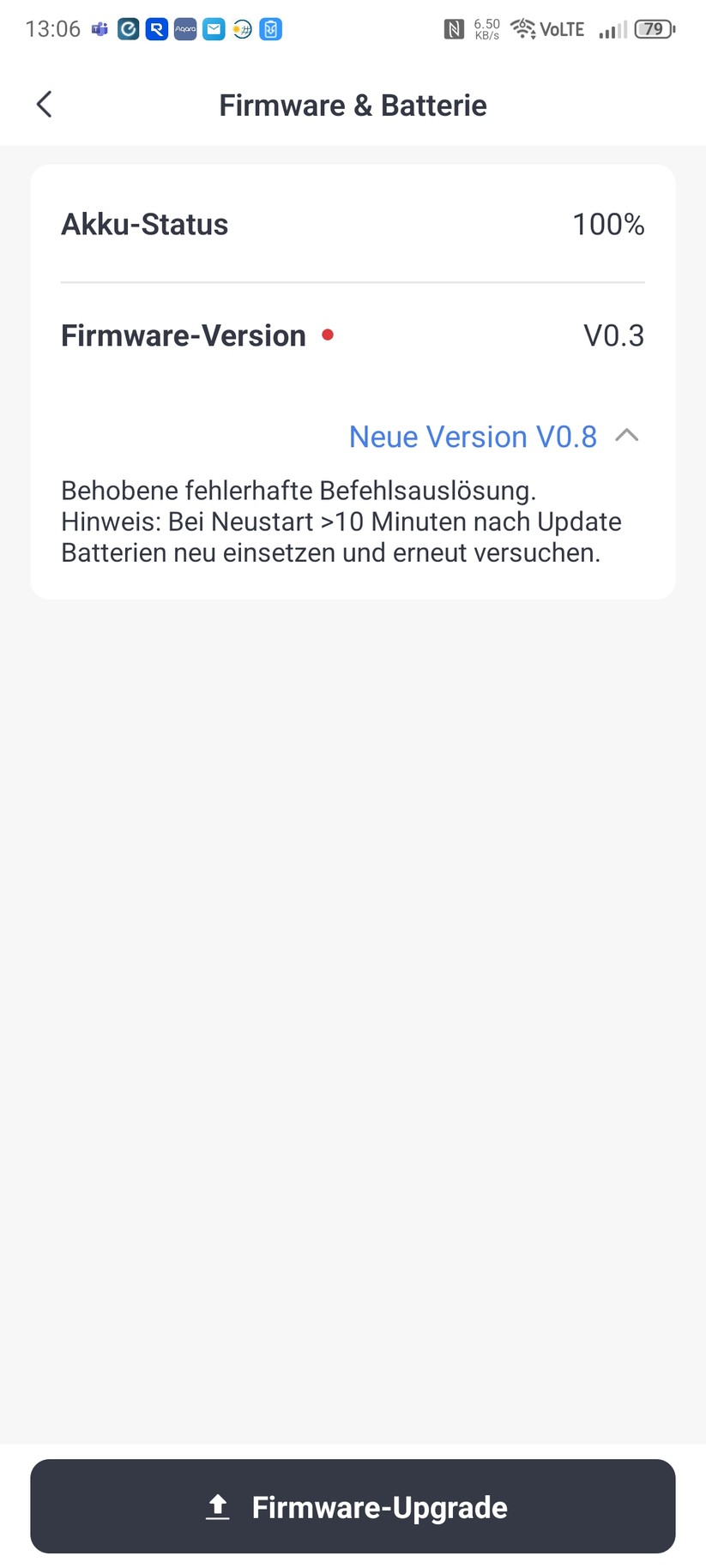
Task: Tap the Firmware & Batterie title
Action: pyautogui.click(x=353, y=104)
